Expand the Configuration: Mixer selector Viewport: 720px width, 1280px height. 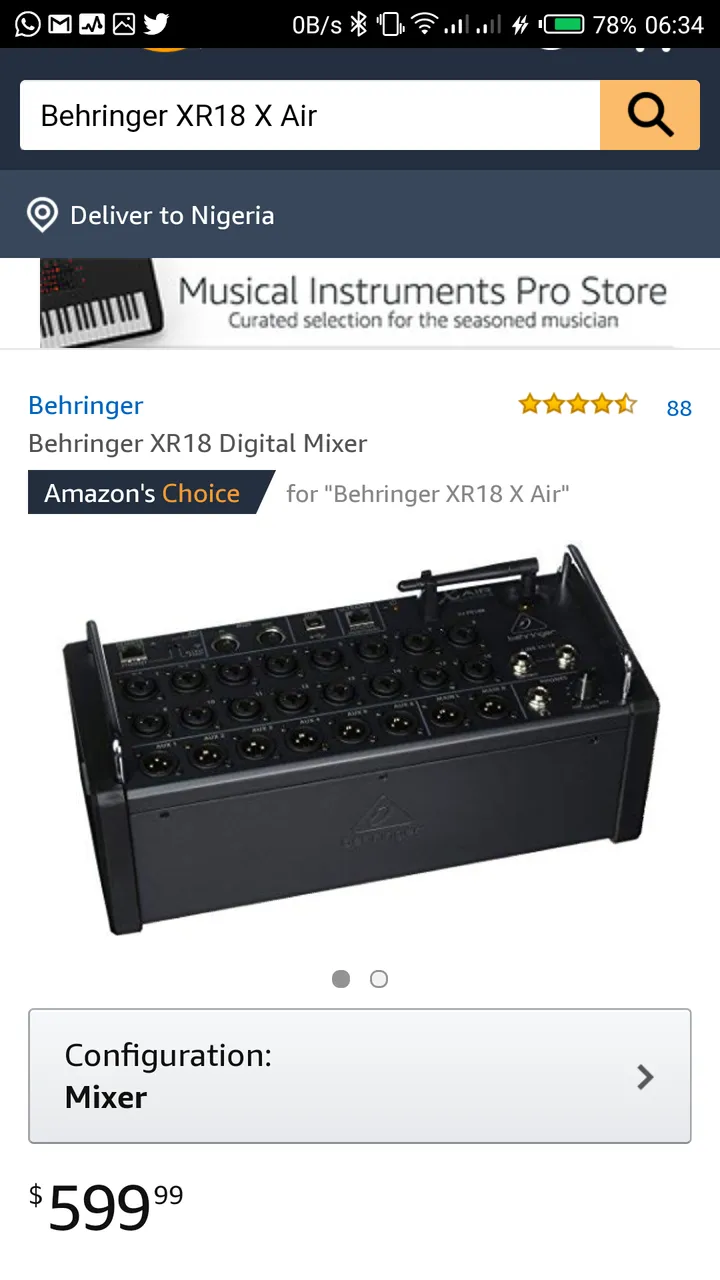360,1076
